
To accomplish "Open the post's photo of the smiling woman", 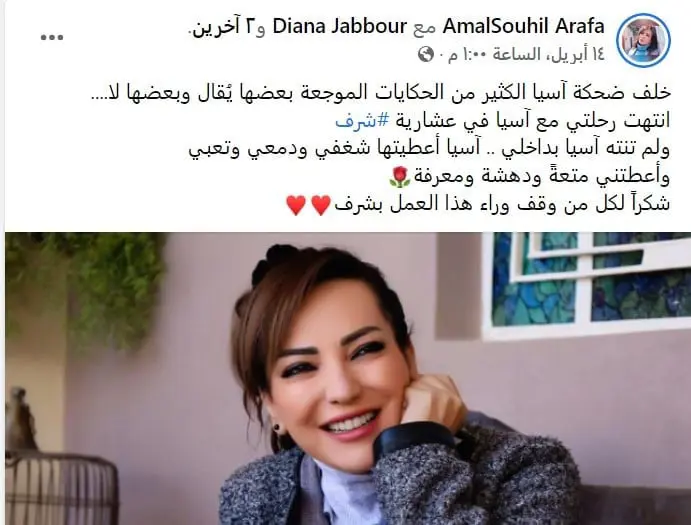I will click(345, 378).
